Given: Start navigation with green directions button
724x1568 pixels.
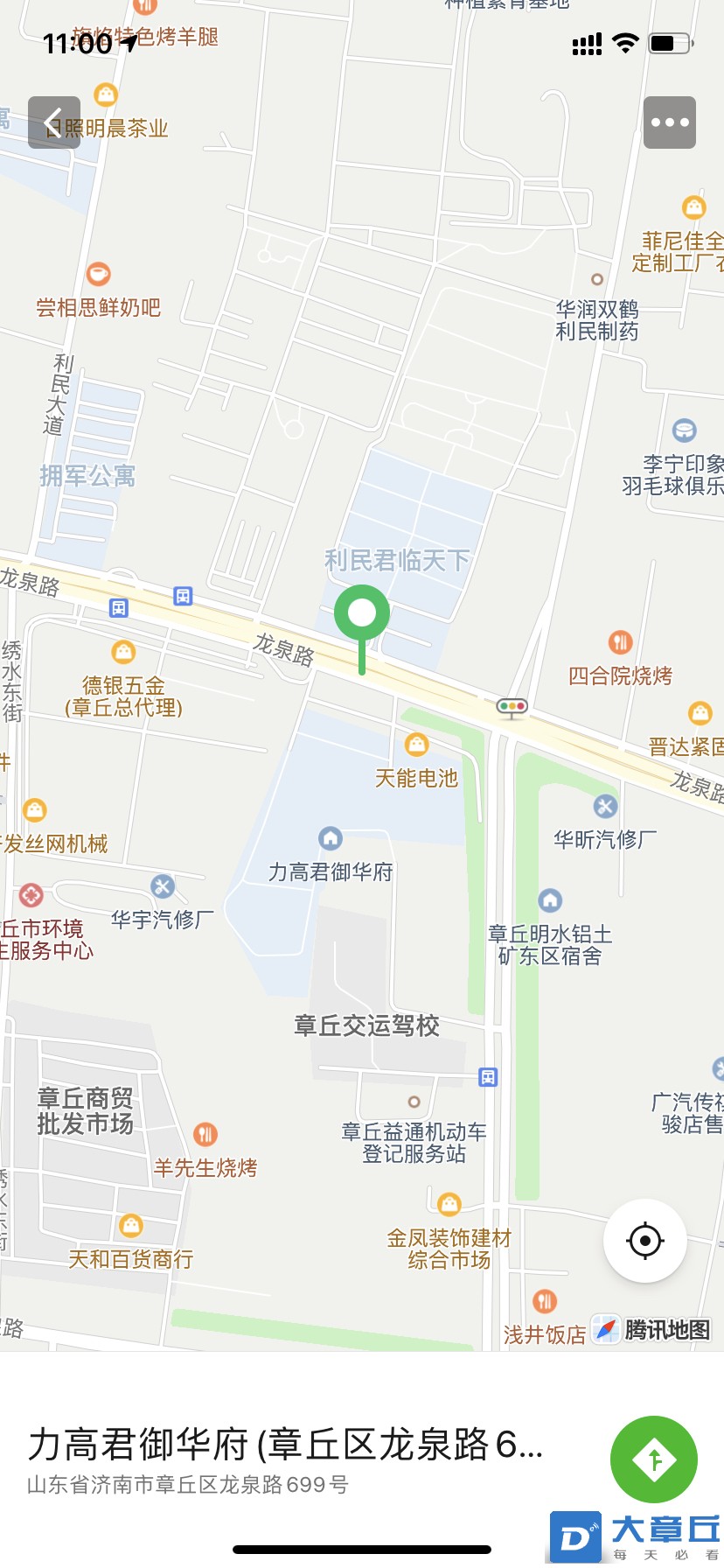Looking at the screenshot, I should pos(654,1459).
